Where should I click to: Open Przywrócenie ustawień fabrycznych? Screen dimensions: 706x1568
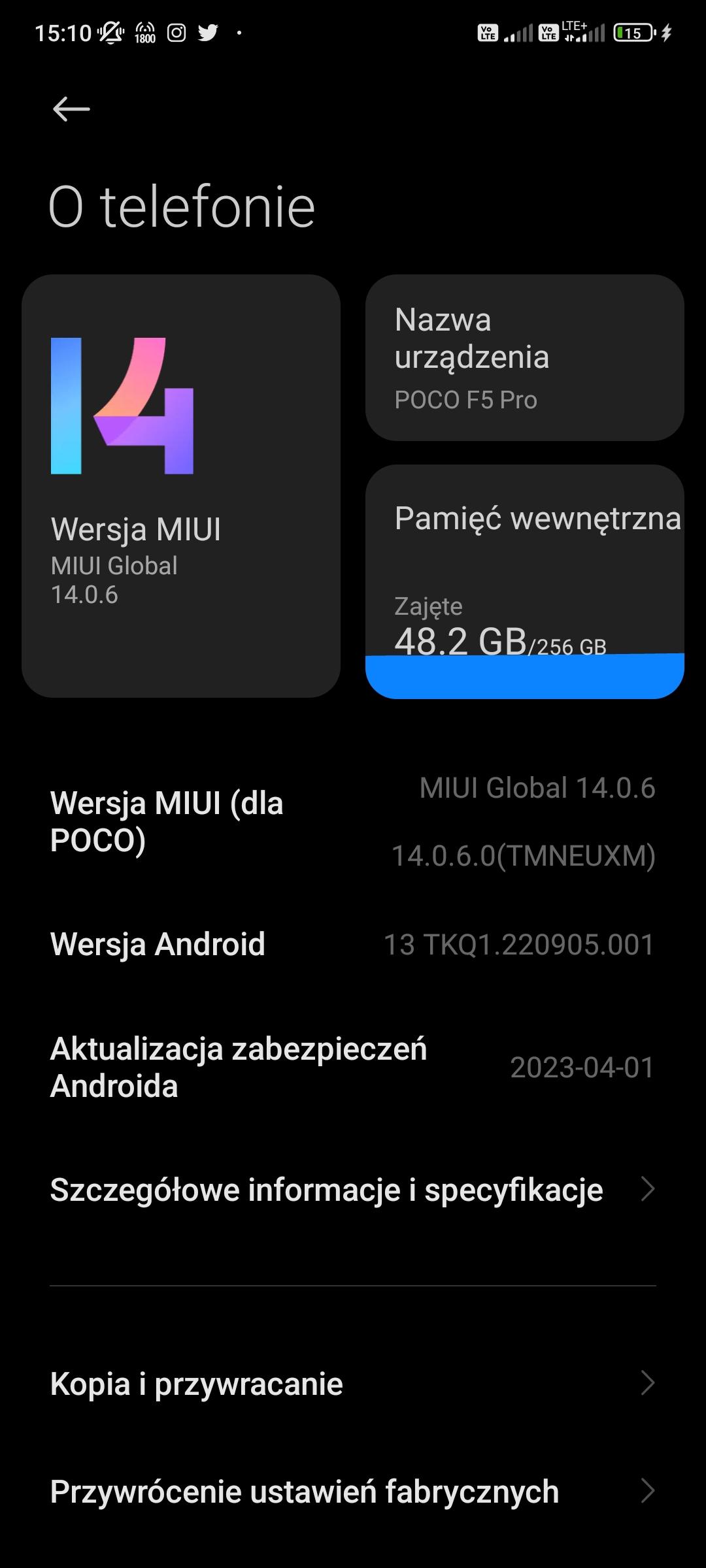(x=353, y=1492)
